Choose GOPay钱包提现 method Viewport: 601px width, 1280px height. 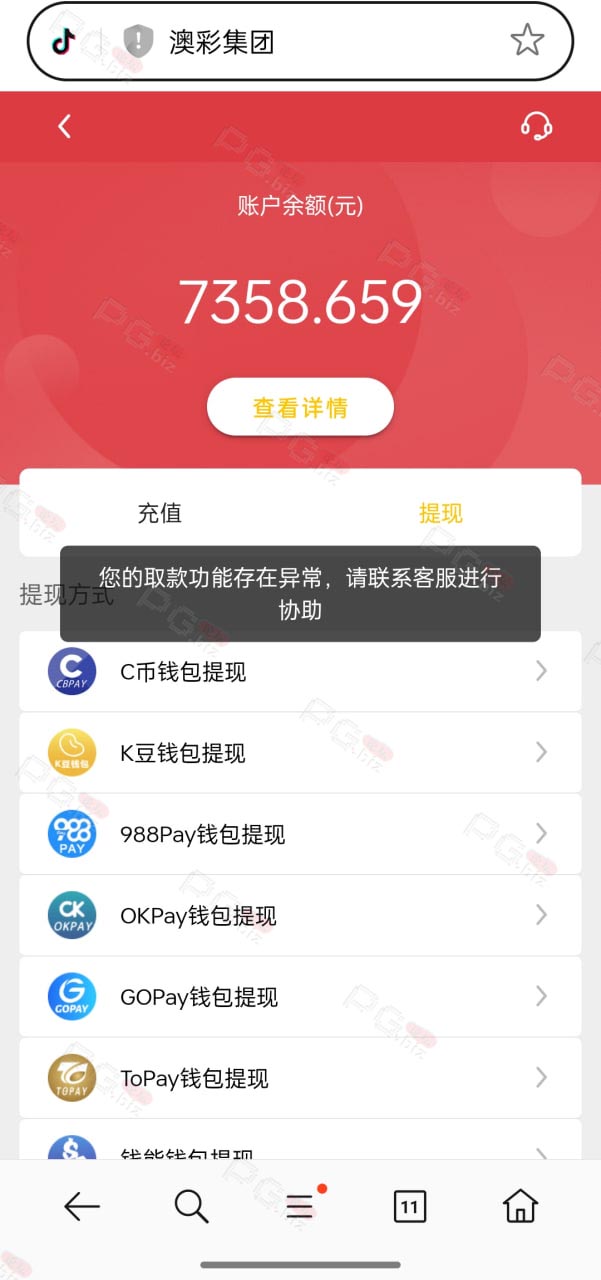[300, 997]
